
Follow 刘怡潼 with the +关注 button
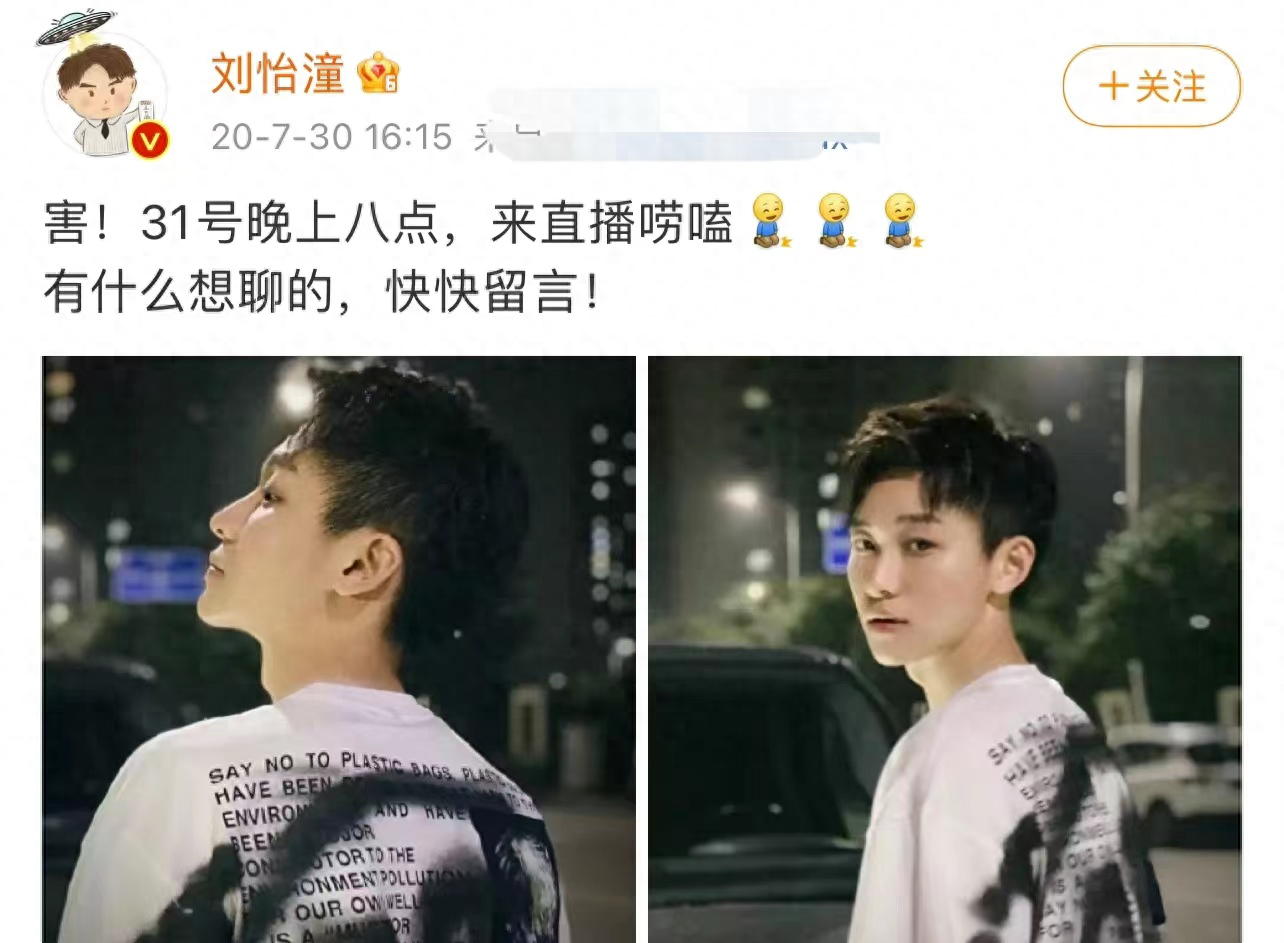coord(1151,86)
